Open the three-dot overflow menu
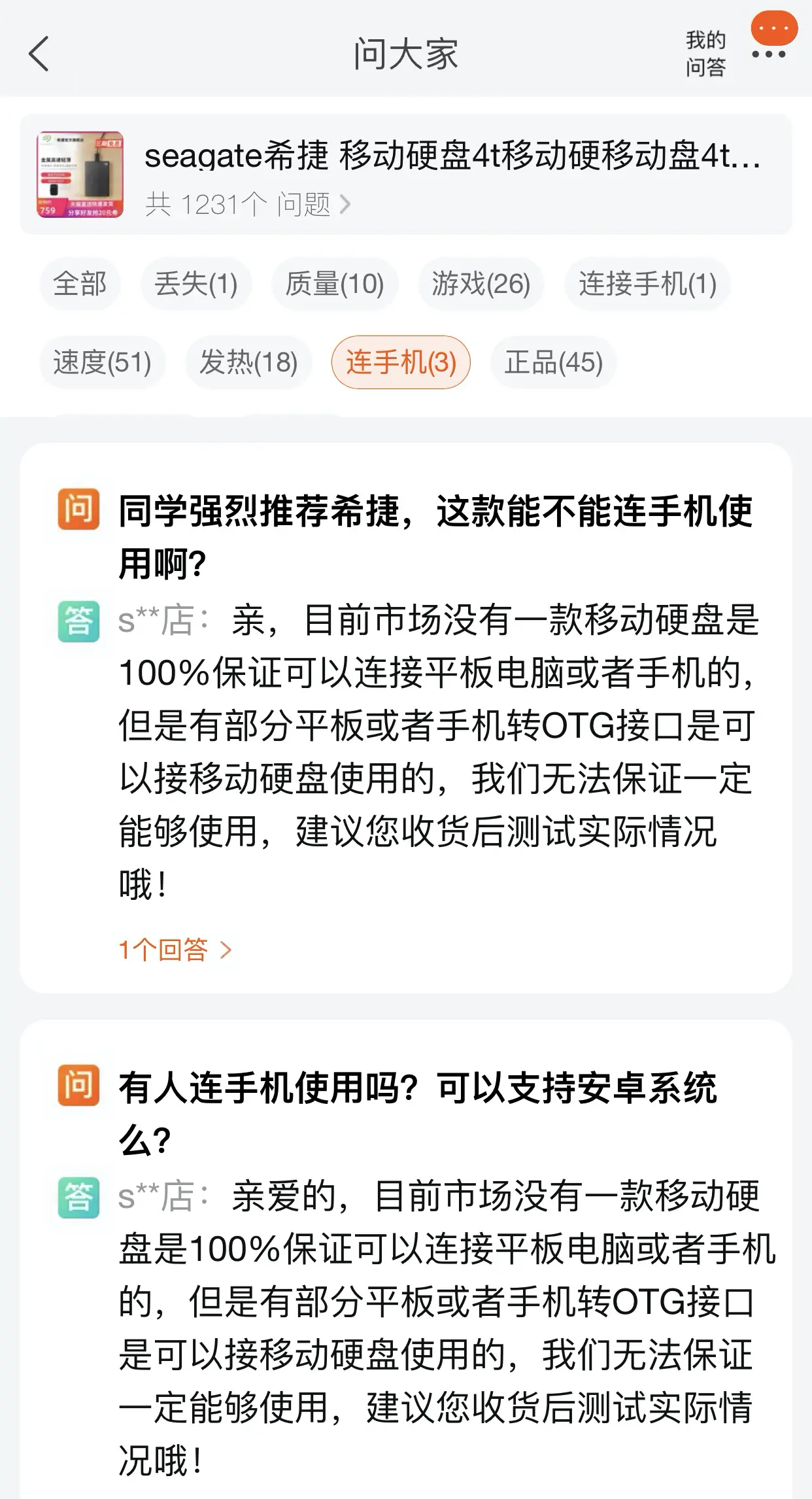Screen dimensions: 812x1499 coord(768,54)
